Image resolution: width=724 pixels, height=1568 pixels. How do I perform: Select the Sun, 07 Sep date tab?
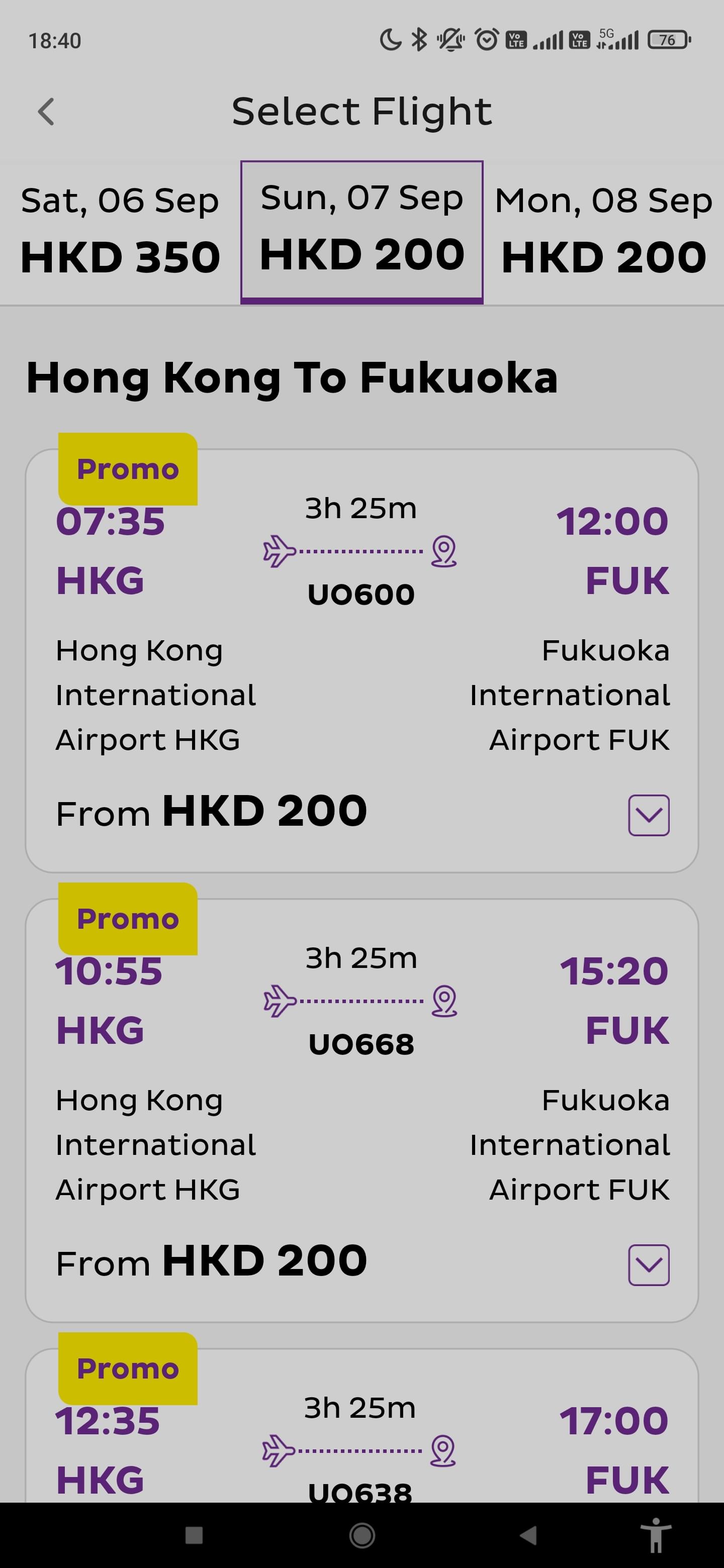coord(361,231)
